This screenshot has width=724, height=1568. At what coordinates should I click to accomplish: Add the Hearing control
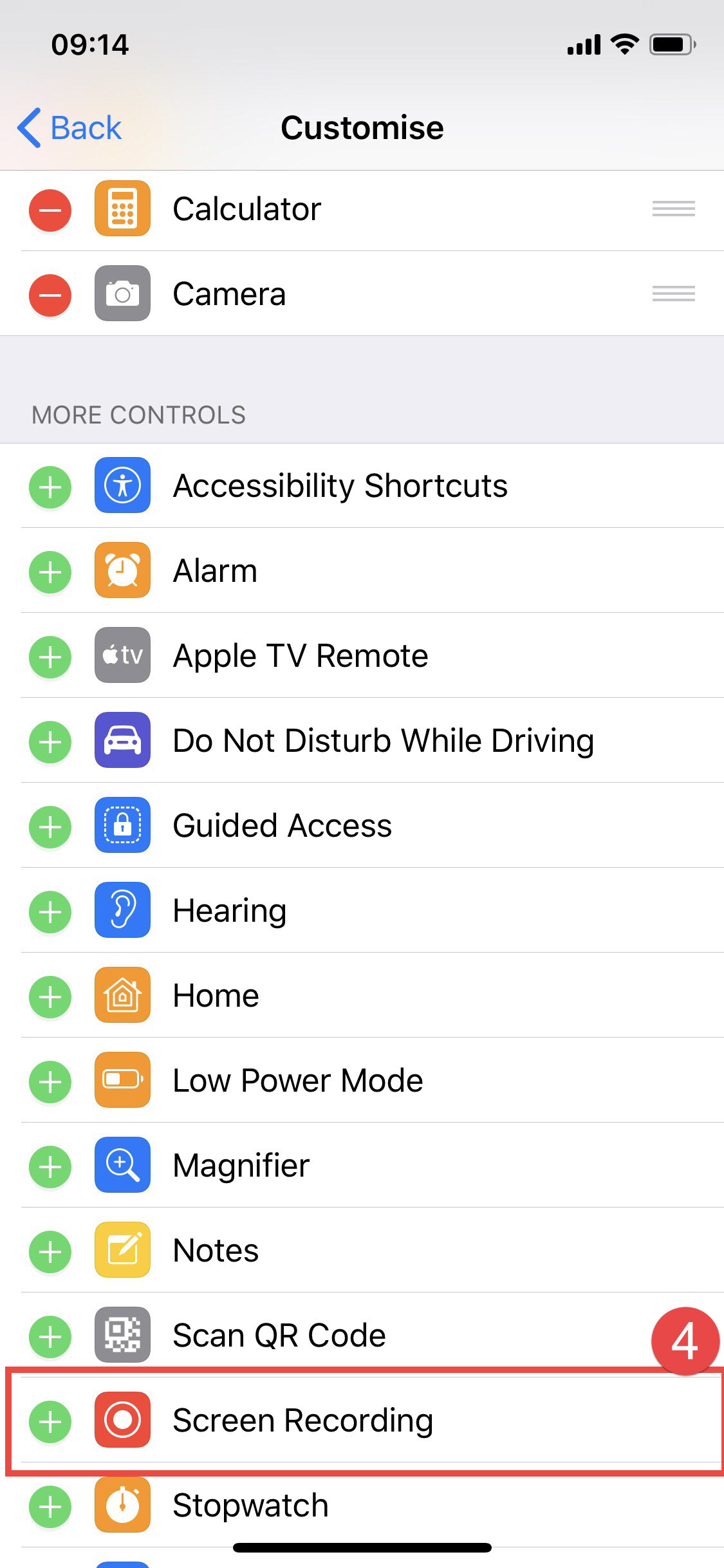(x=50, y=911)
